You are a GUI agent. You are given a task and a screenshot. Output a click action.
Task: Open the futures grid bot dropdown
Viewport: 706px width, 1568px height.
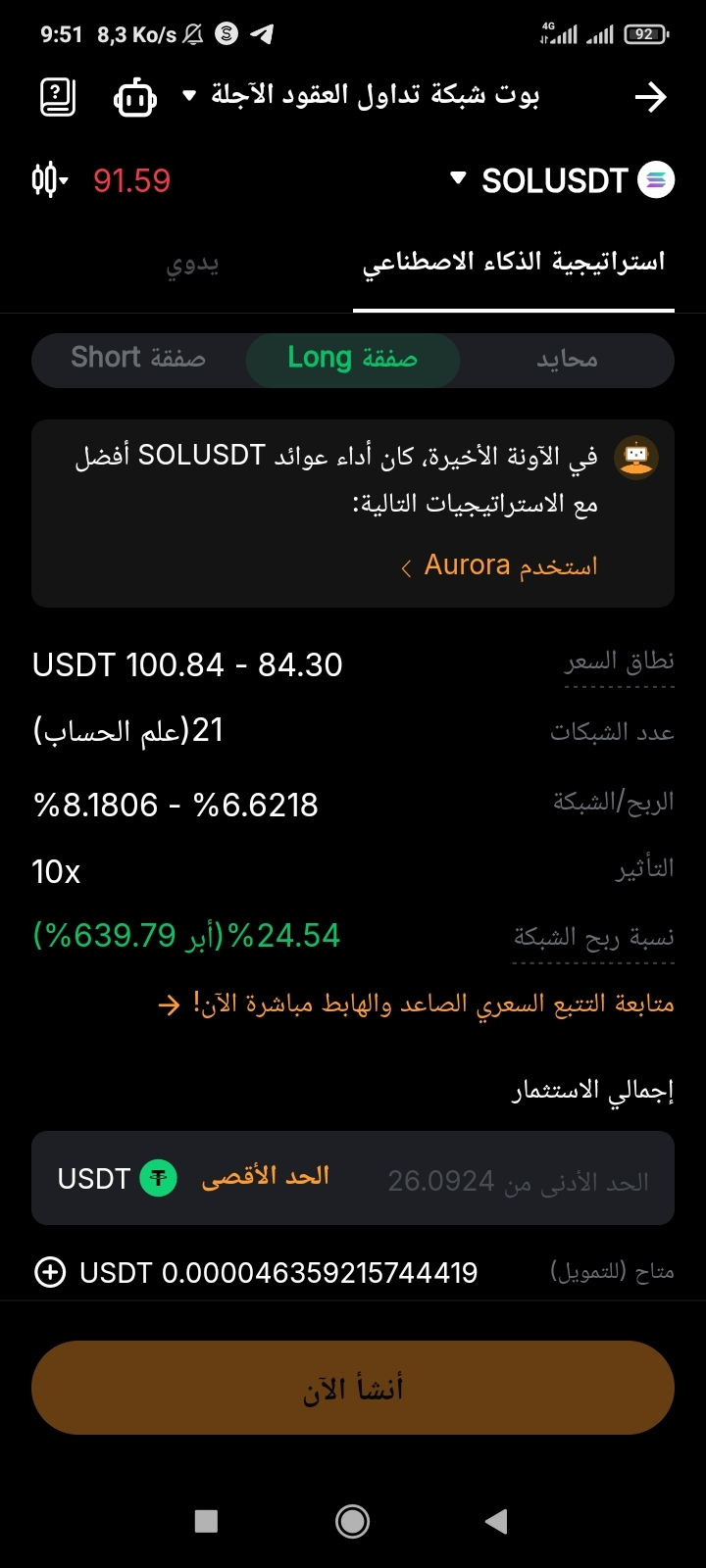363,95
